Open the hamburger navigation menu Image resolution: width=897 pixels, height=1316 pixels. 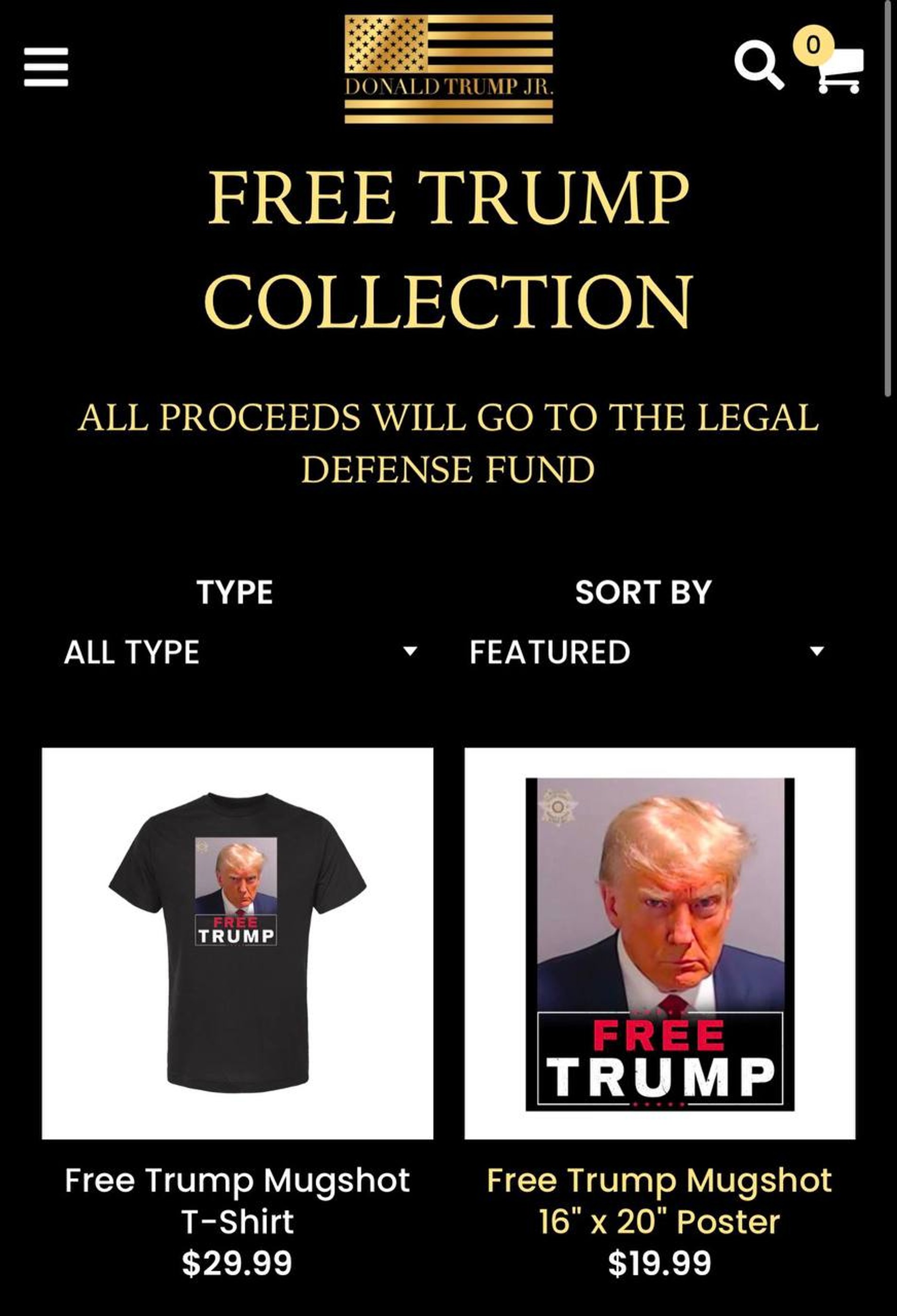pos(46,67)
